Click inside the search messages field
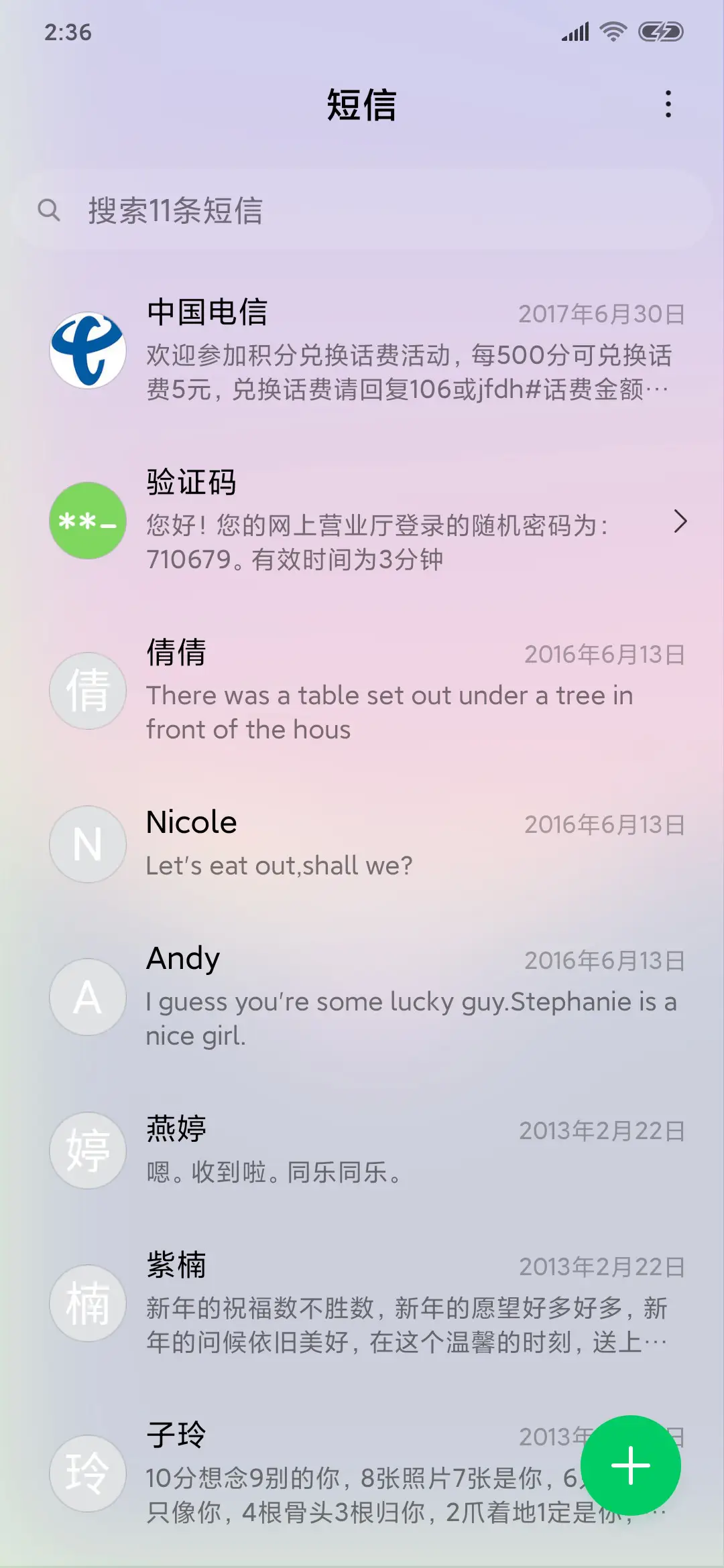This screenshot has height=1568, width=724. coord(268,211)
